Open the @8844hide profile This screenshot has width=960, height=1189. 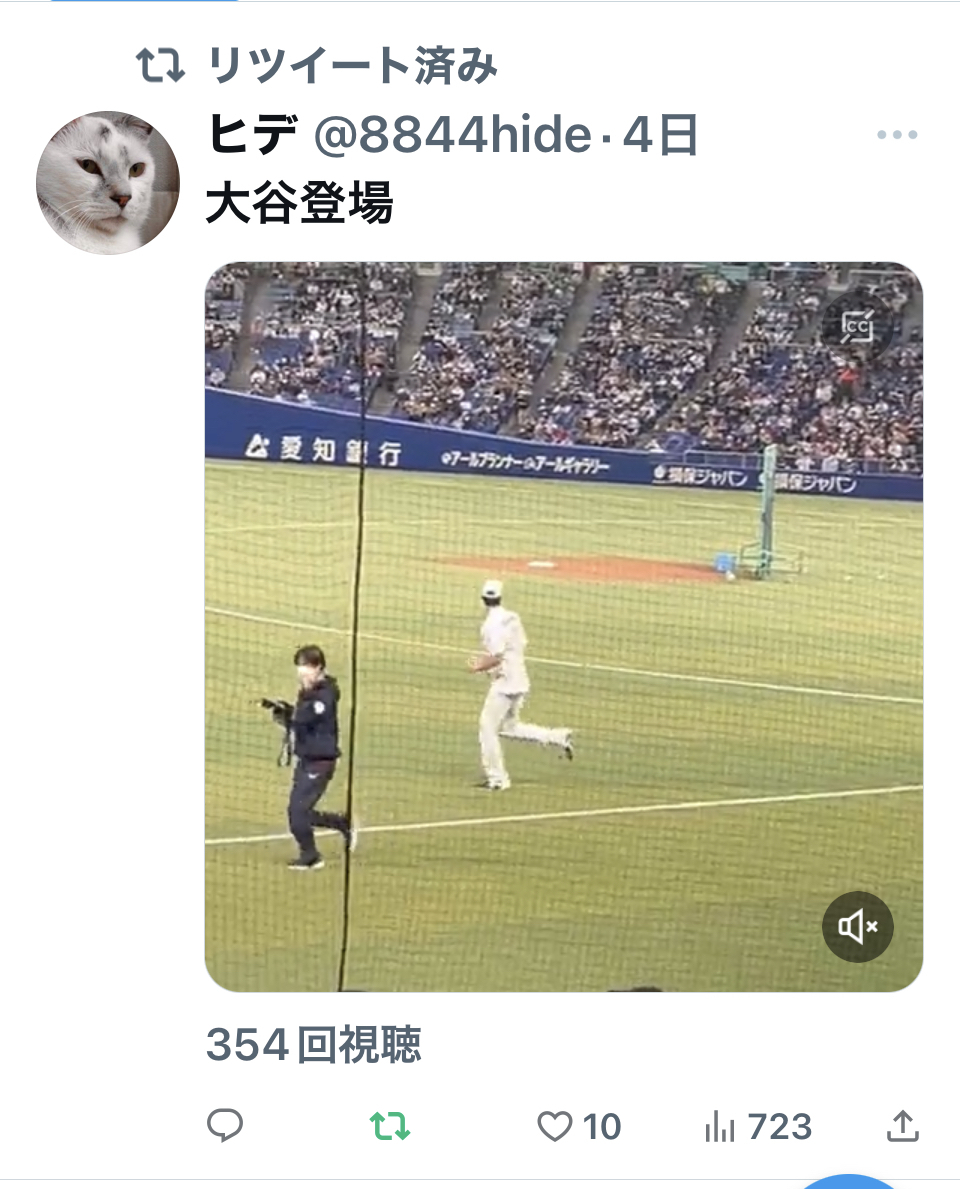point(452,136)
